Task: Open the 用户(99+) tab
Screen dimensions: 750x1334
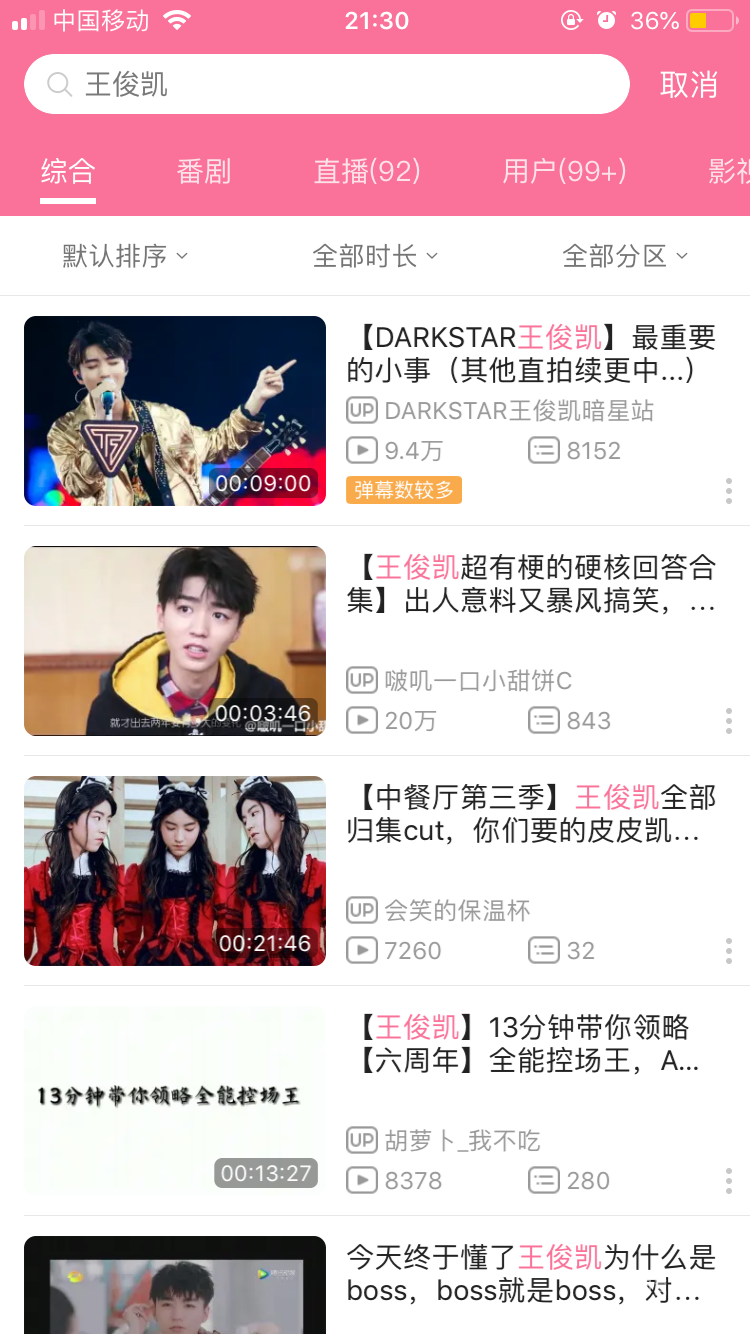Action: coord(564,172)
